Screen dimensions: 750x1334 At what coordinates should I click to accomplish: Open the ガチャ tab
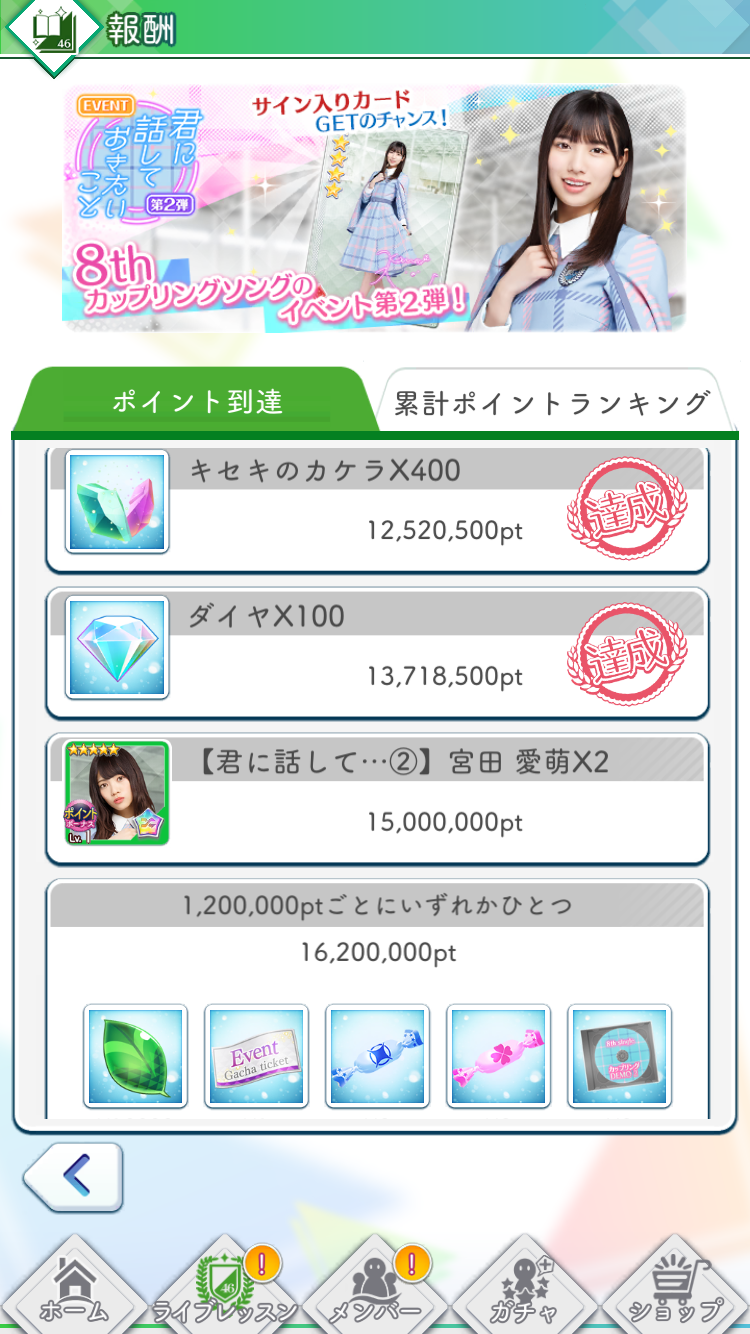pos(526,1288)
